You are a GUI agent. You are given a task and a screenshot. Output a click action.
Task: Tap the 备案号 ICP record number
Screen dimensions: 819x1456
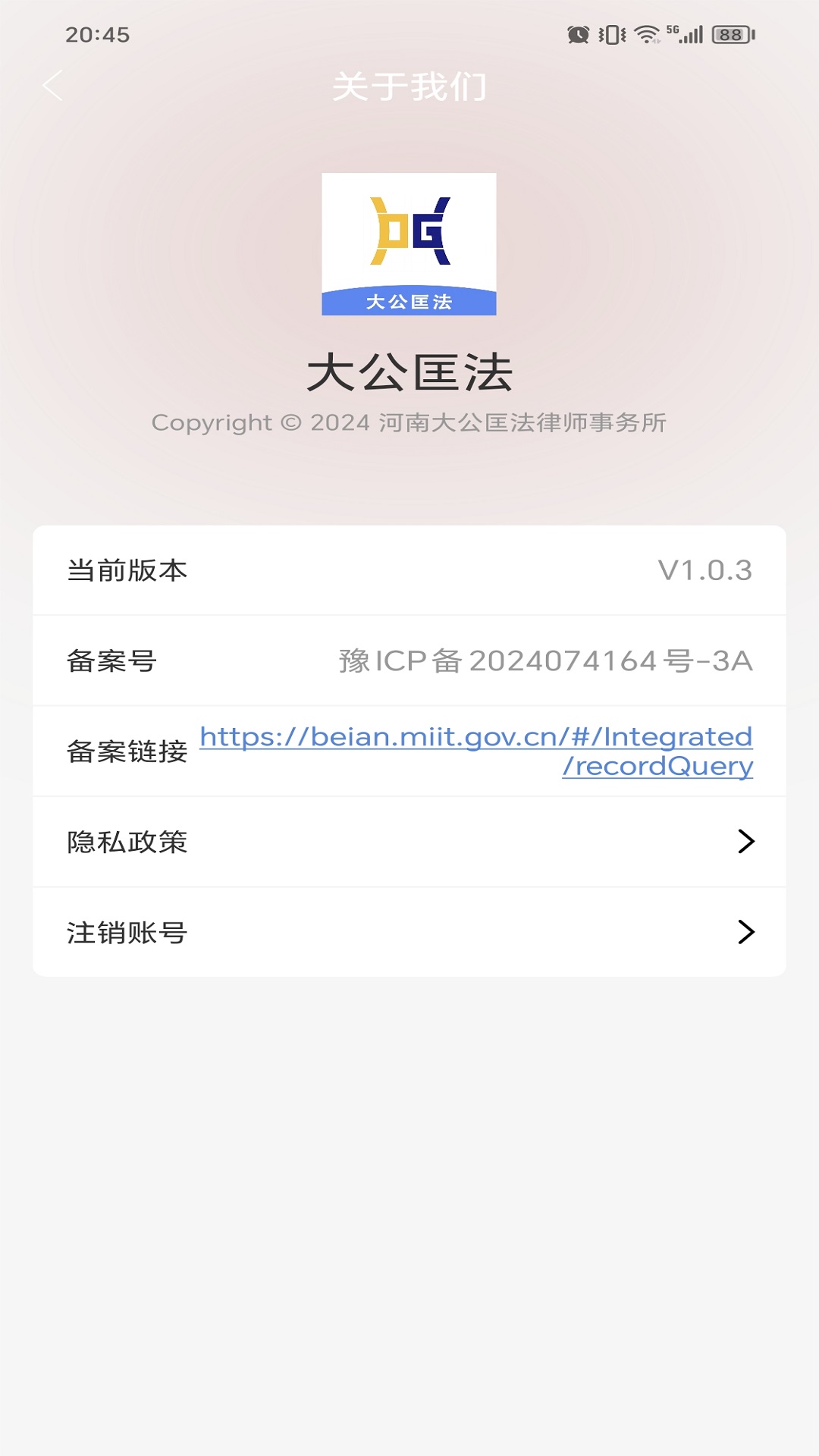pyautogui.click(x=543, y=661)
